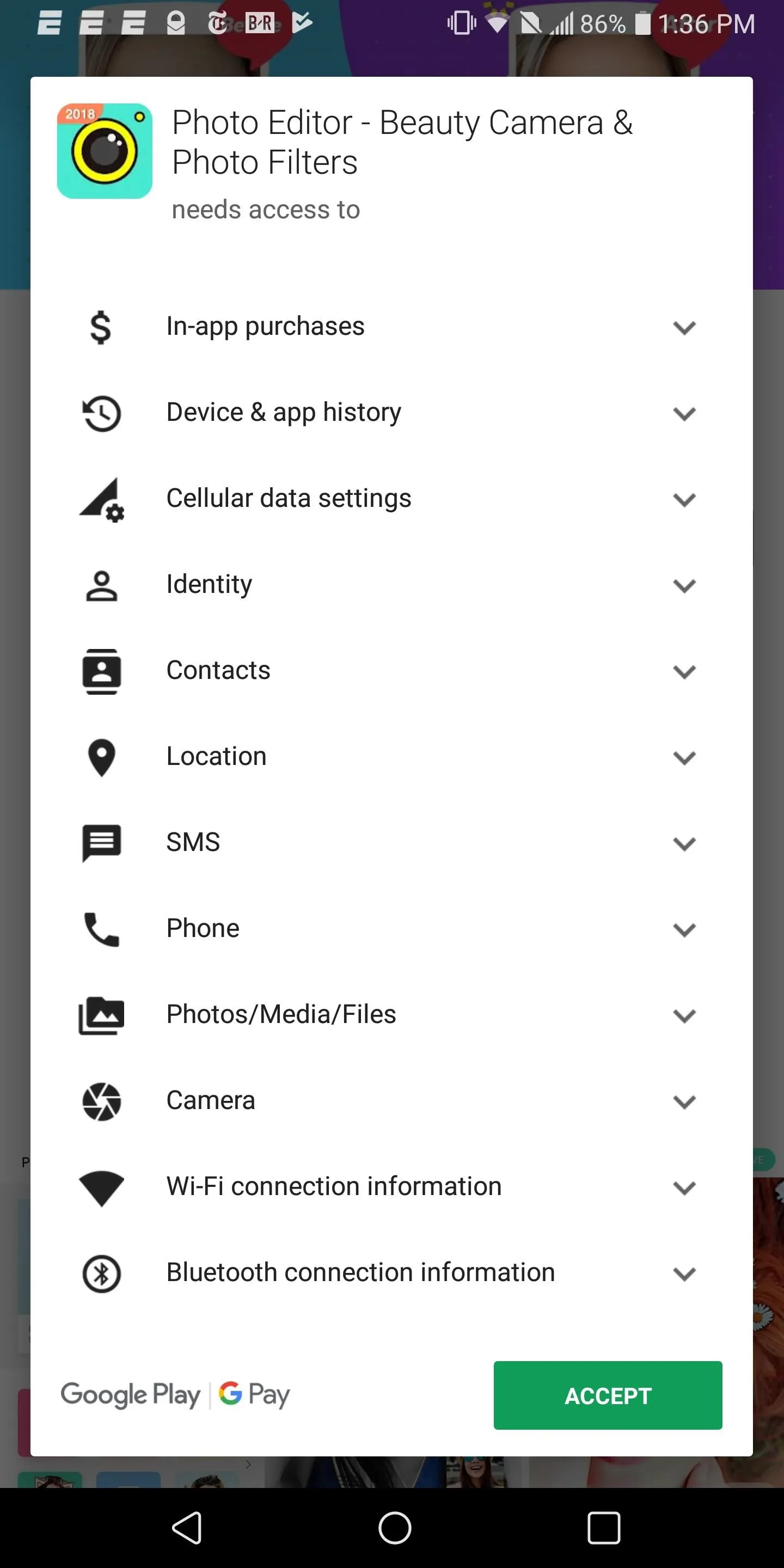Expand Bluetooth connection information
The width and height of the screenshot is (784, 1568).
pyautogui.click(x=391, y=1273)
